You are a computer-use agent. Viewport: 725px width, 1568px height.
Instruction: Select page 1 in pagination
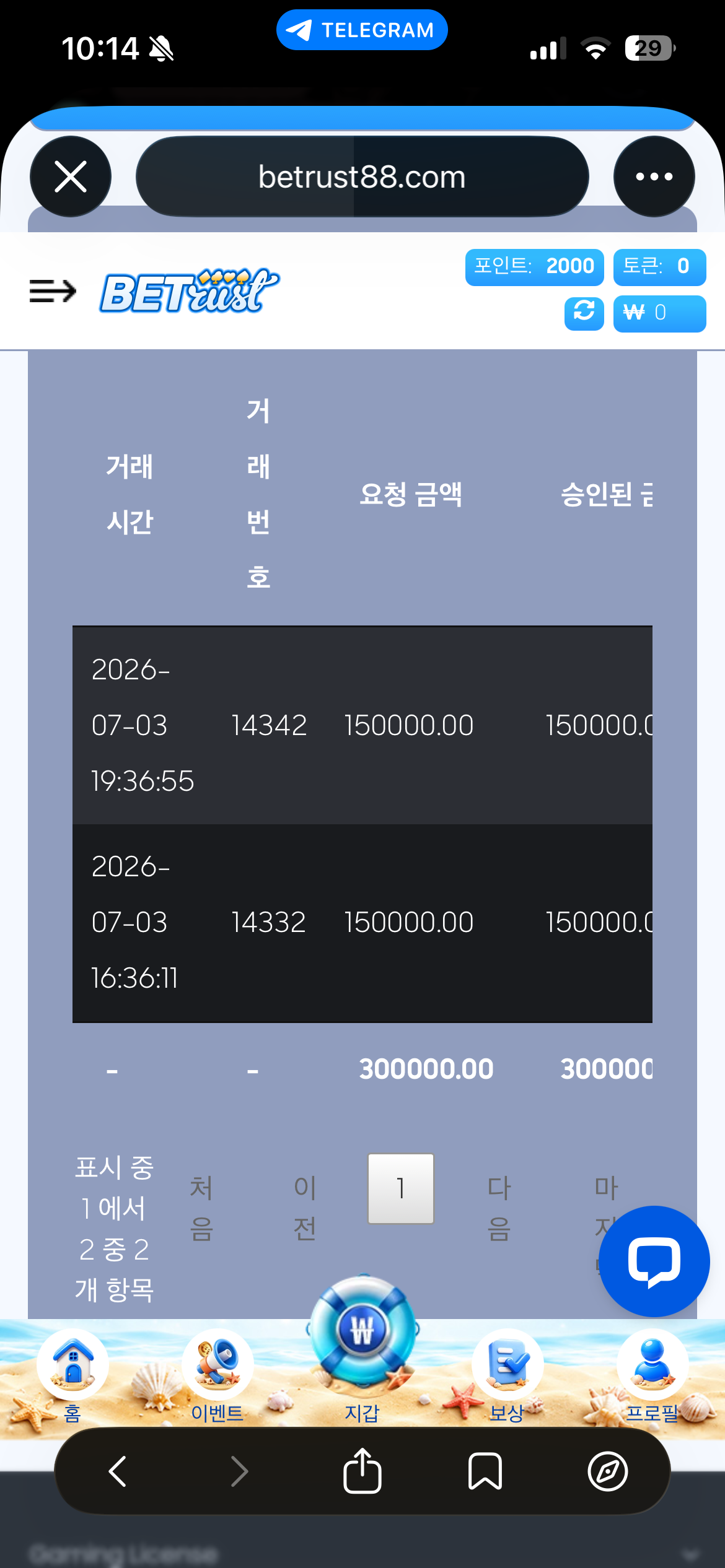401,1188
